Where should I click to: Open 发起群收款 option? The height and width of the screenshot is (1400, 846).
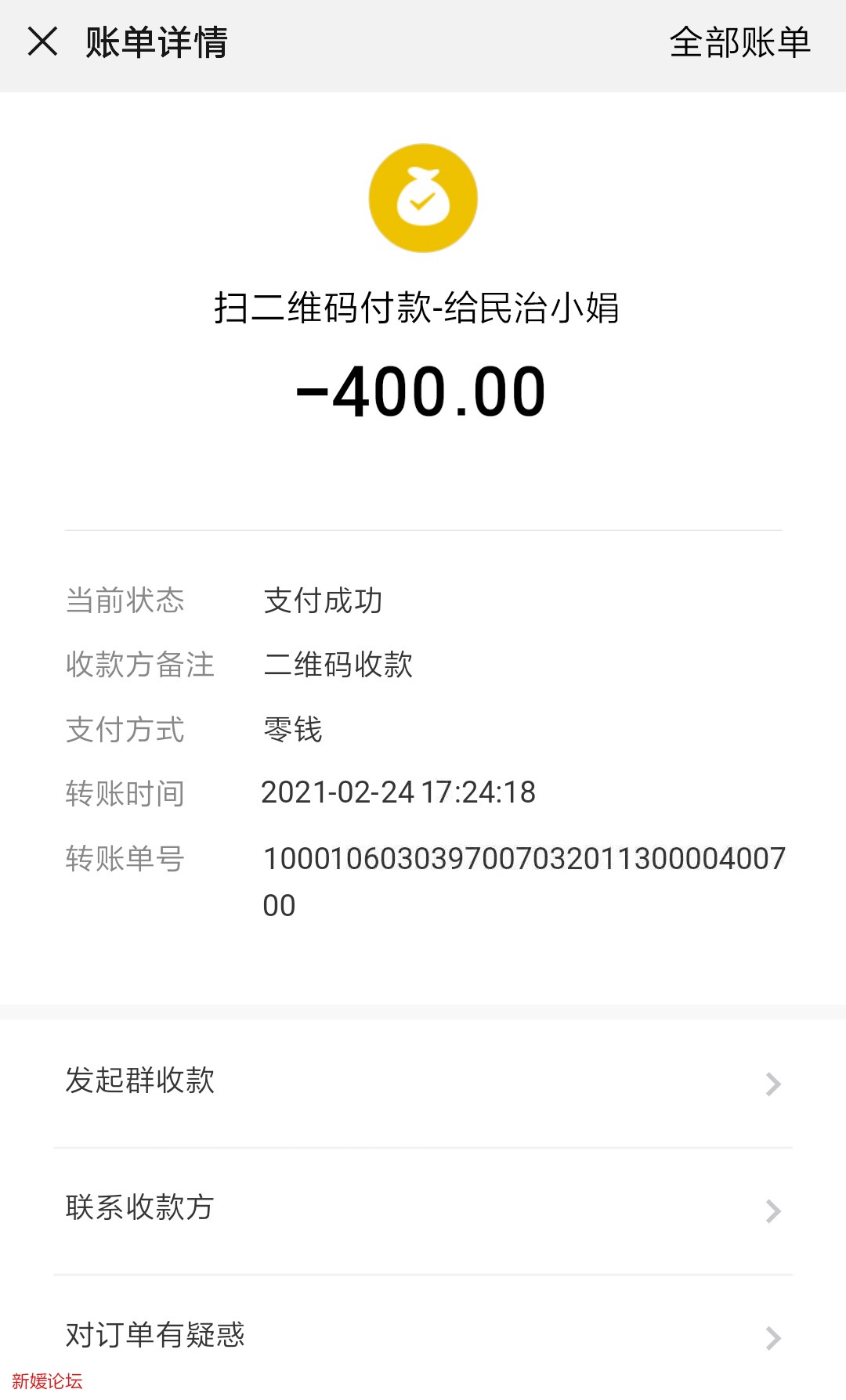423,1082
